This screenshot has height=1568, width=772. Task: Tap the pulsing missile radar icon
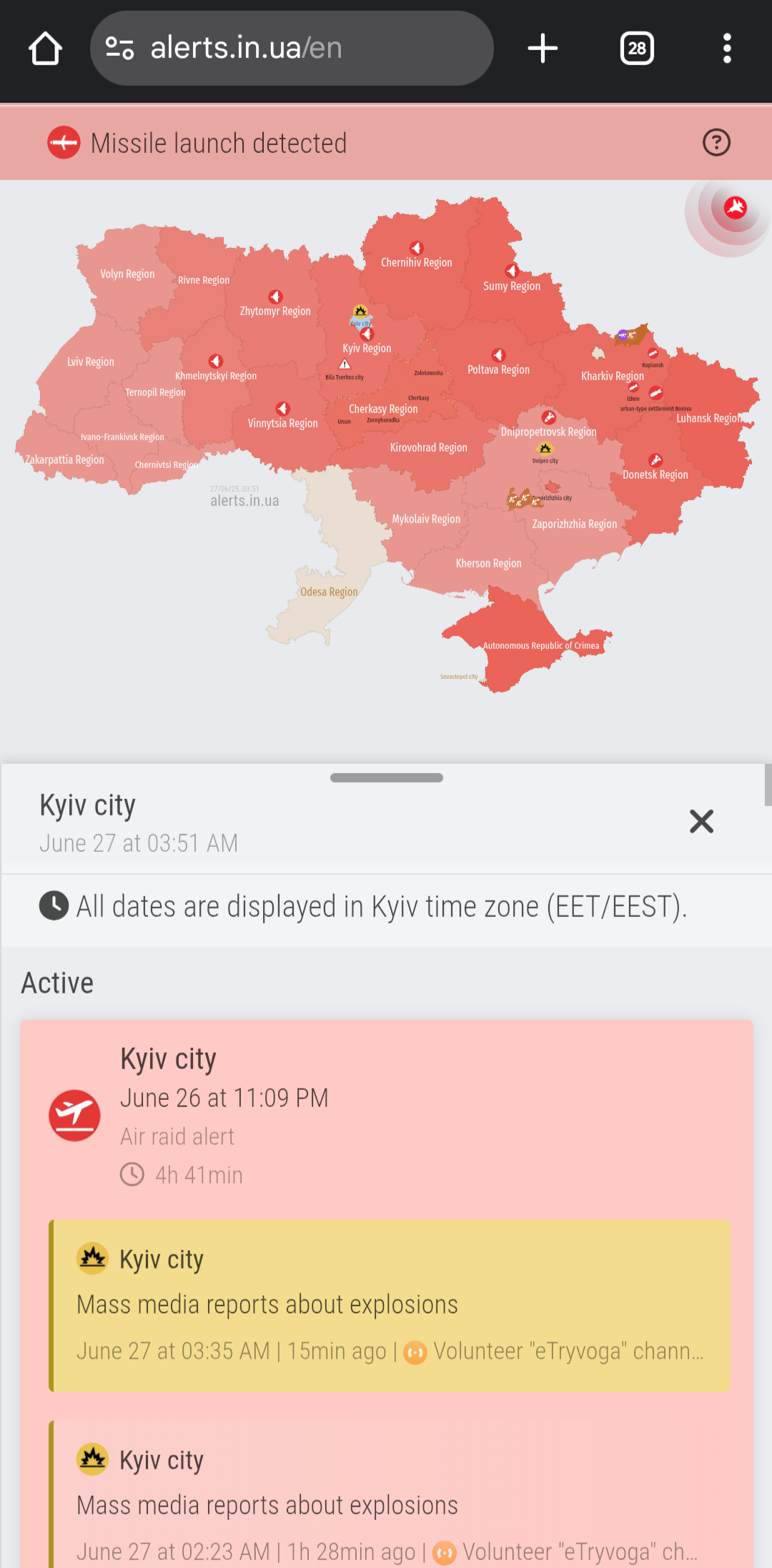pyautogui.click(x=735, y=208)
